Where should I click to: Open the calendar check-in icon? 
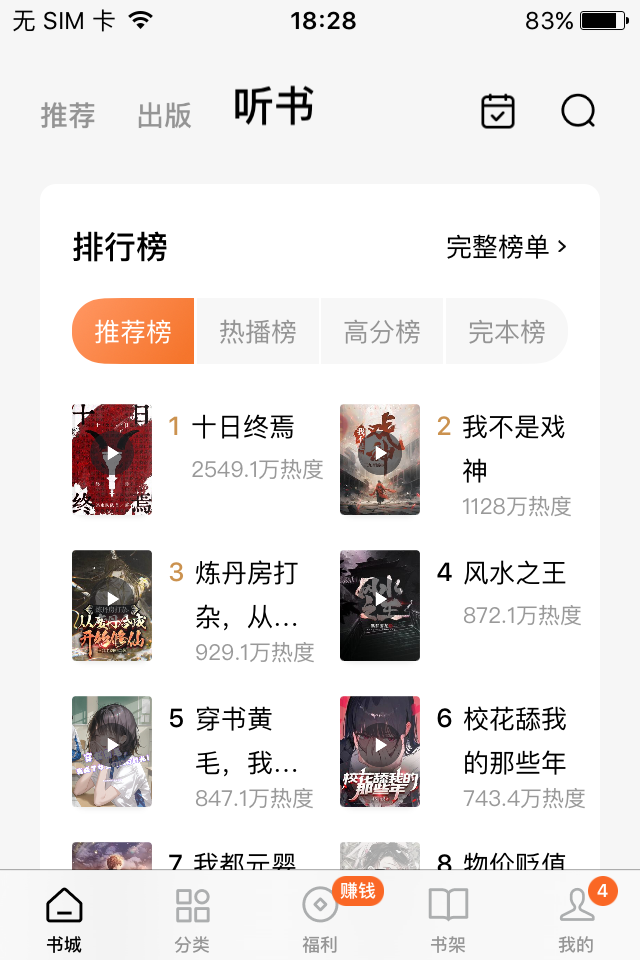pyautogui.click(x=498, y=111)
